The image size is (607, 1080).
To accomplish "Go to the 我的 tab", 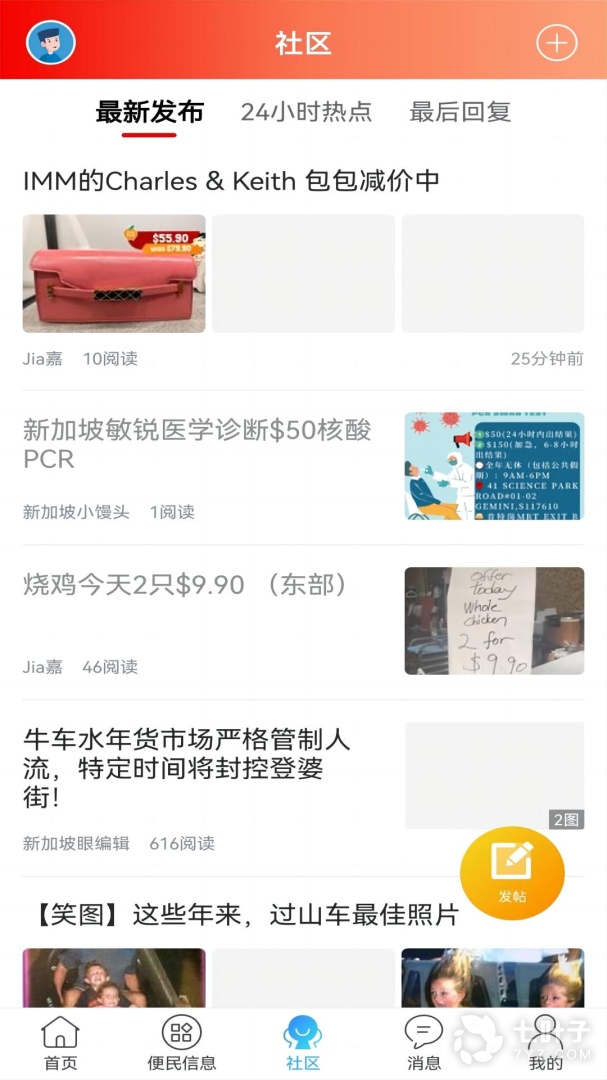I will tap(546, 1043).
